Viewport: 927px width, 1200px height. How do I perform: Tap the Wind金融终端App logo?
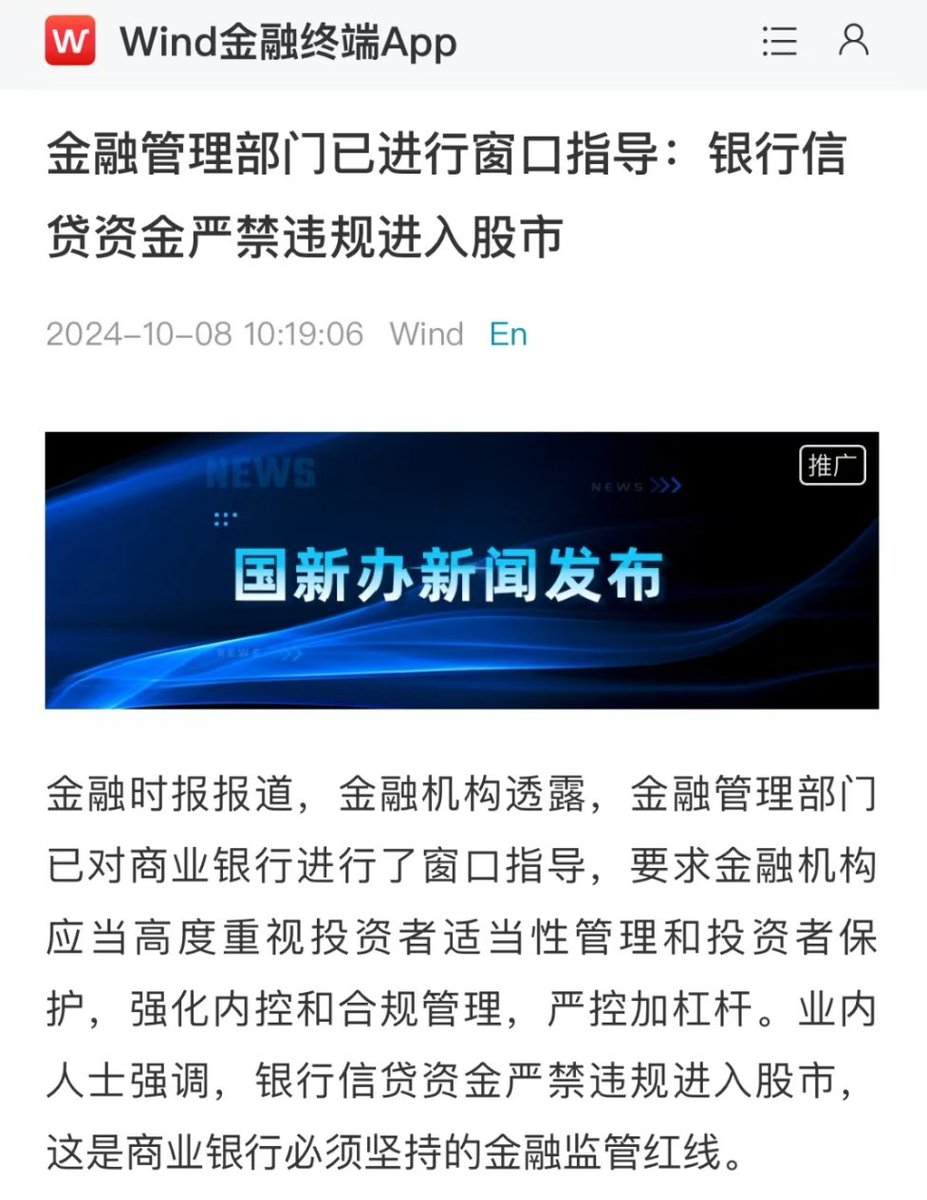click(70, 41)
